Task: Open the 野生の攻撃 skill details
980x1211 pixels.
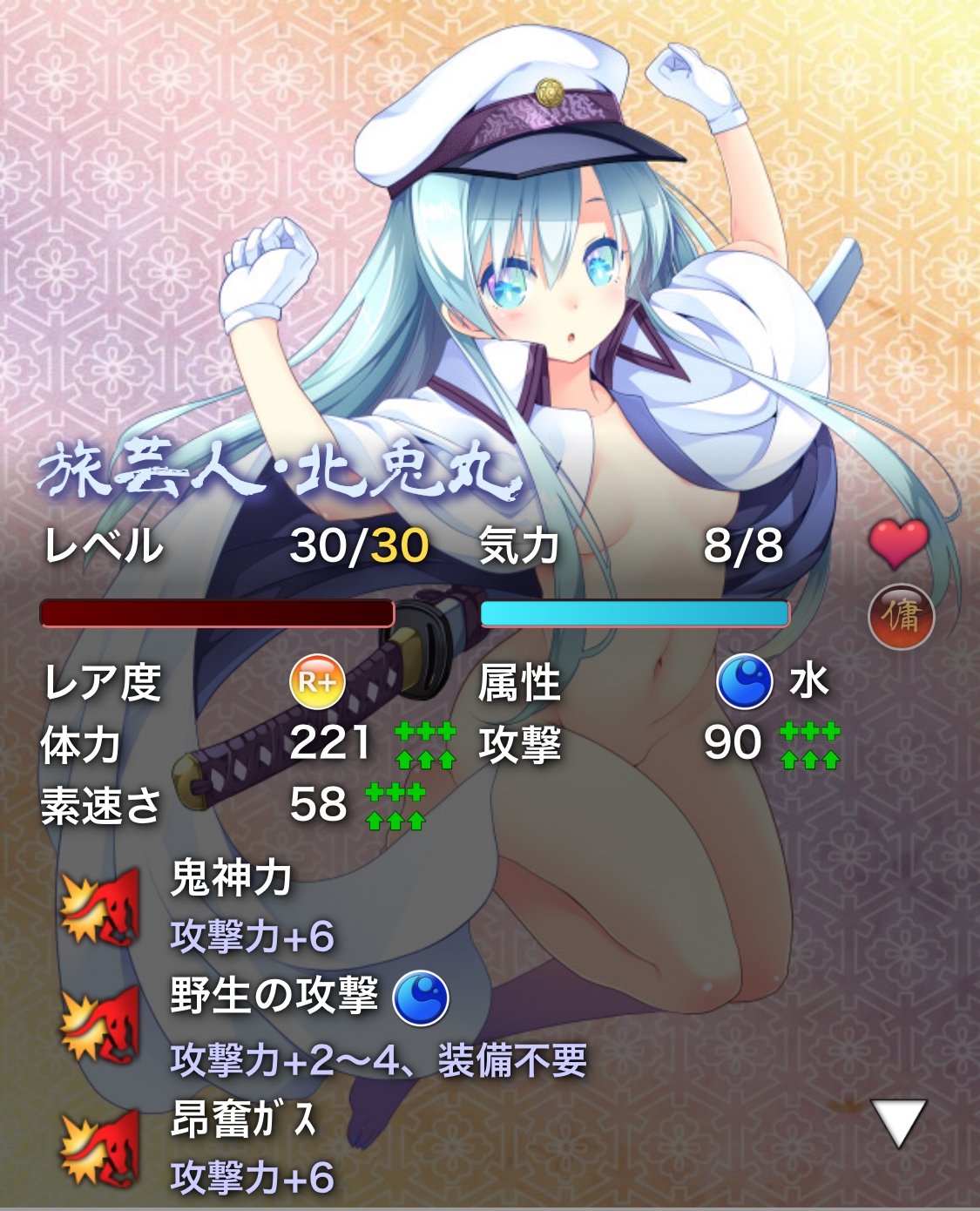Action: 274,996
